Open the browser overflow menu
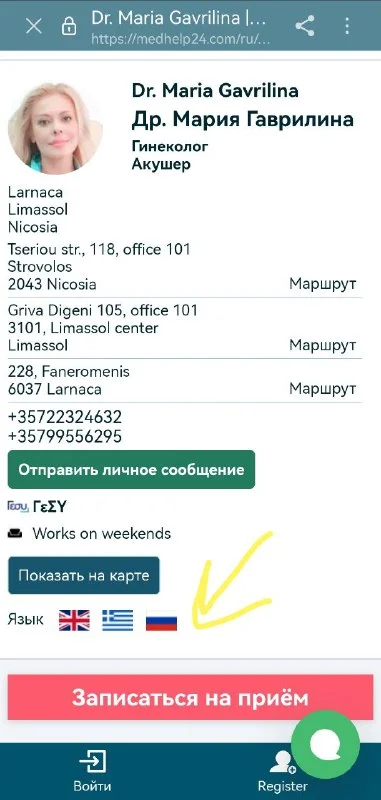381x800 pixels. click(347, 26)
